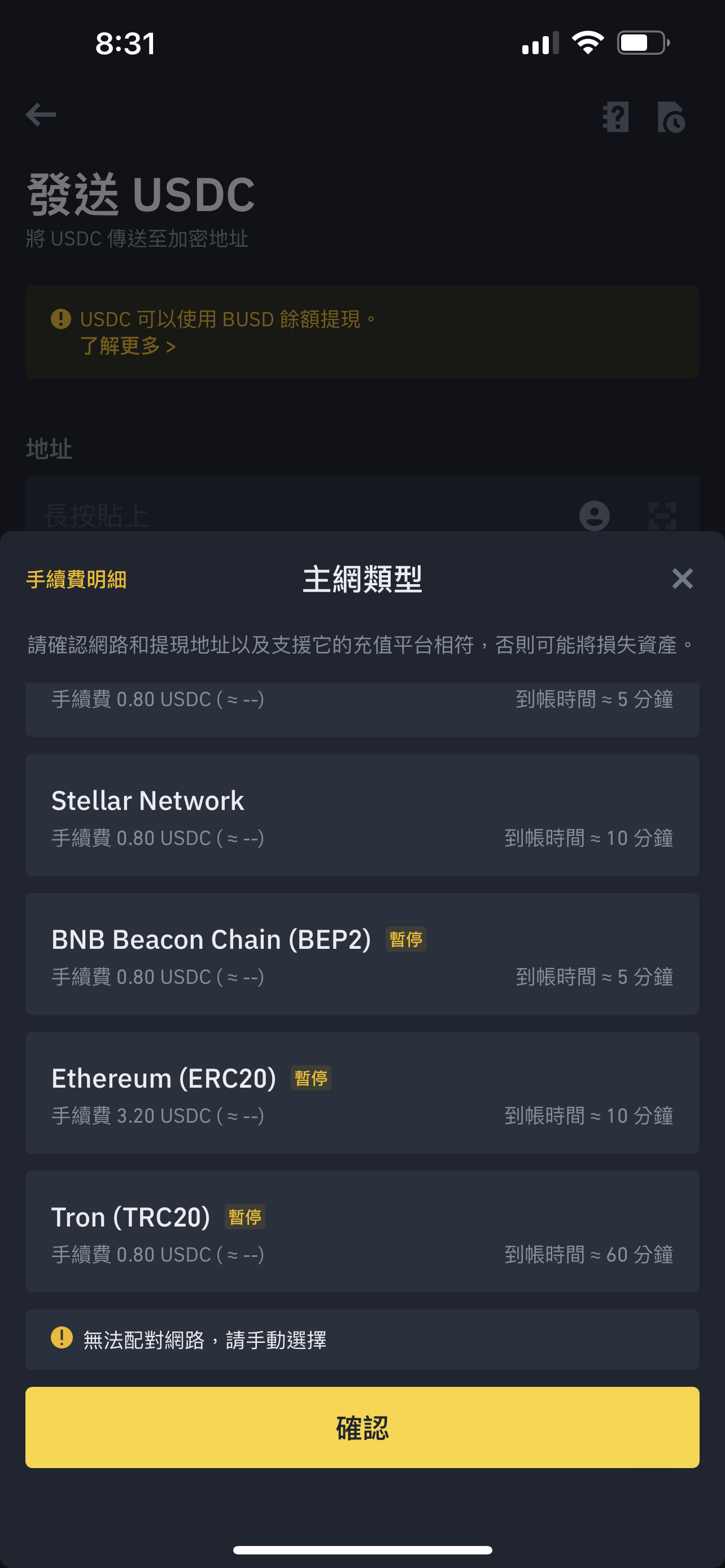This screenshot has height=1568, width=725.
Task: Select Stellar Network
Action: pyautogui.click(x=362, y=815)
